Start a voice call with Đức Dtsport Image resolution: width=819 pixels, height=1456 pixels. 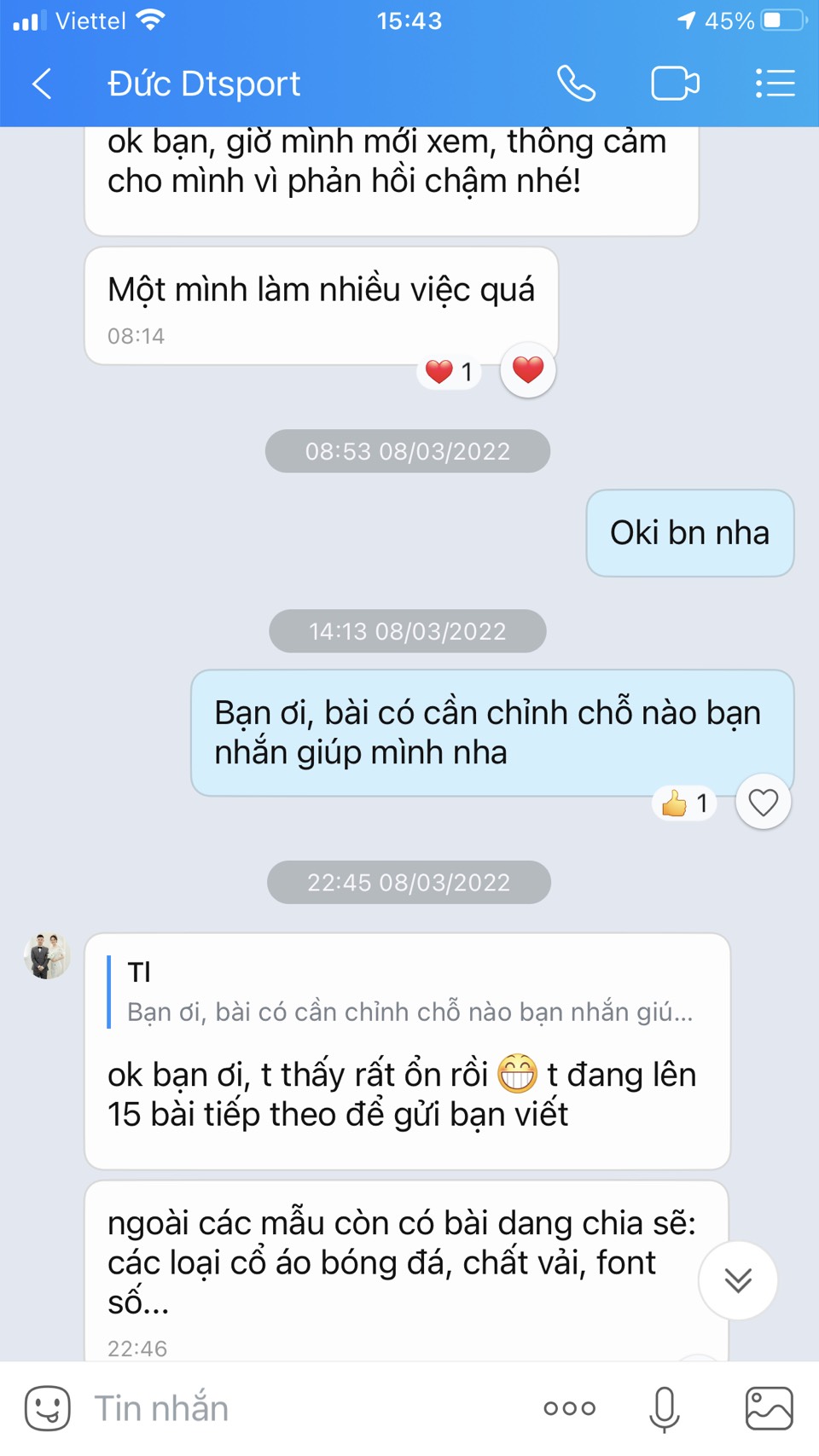576,84
